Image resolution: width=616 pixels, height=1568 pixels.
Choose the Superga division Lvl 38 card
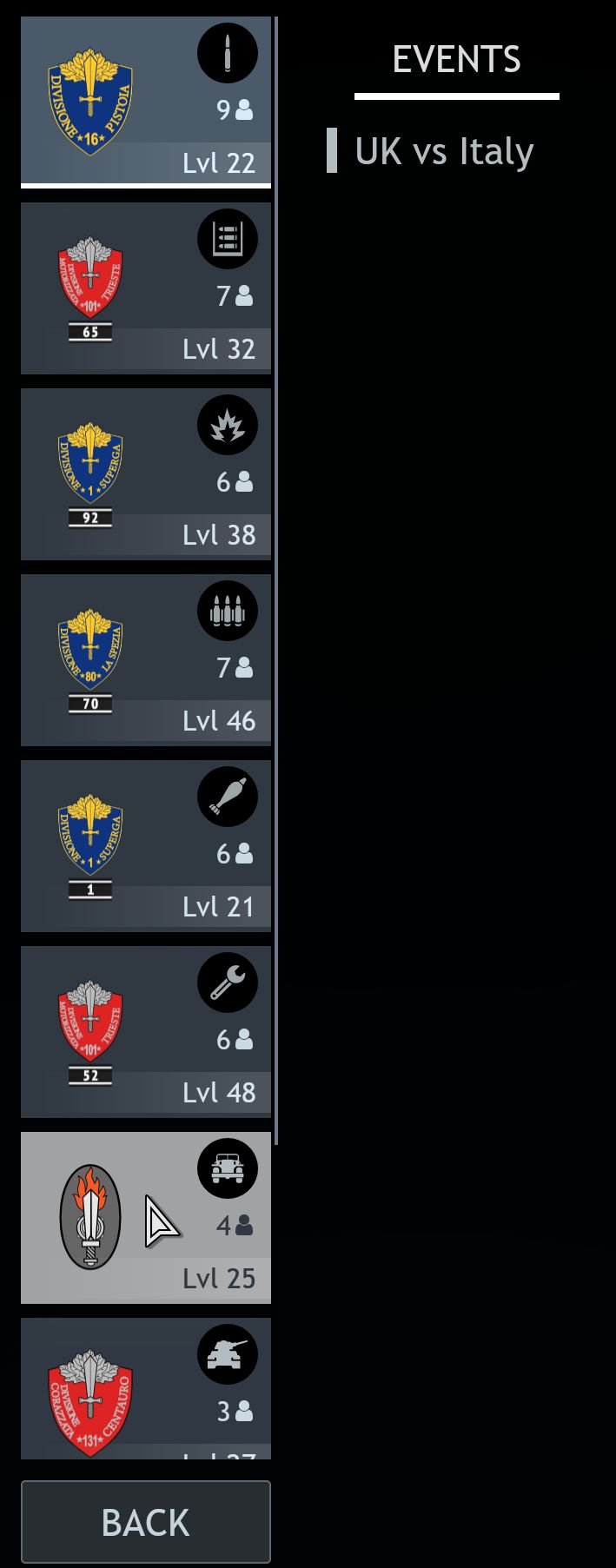[145, 473]
